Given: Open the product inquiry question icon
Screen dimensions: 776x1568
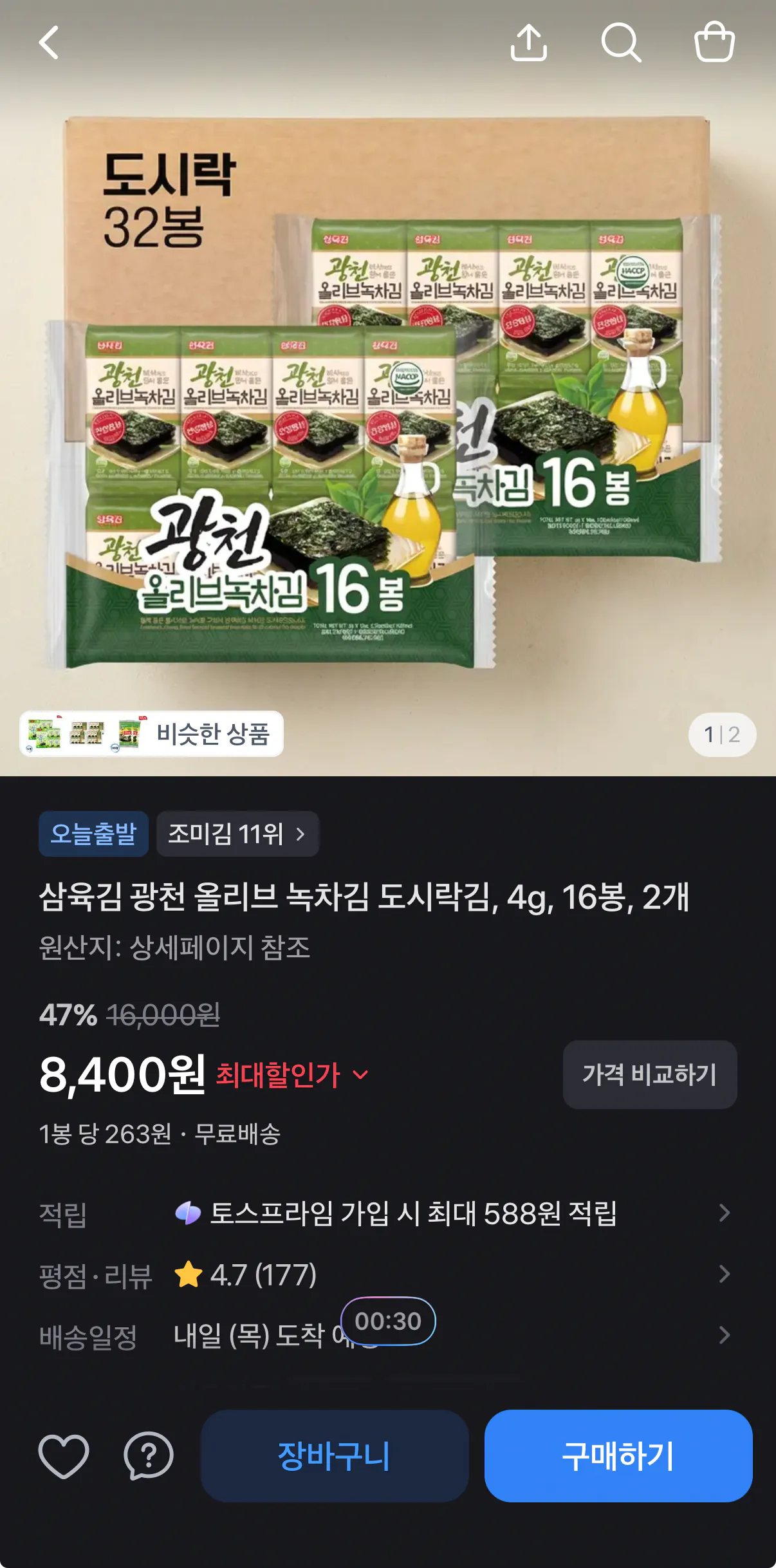Looking at the screenshot, I should [149, 1456].
